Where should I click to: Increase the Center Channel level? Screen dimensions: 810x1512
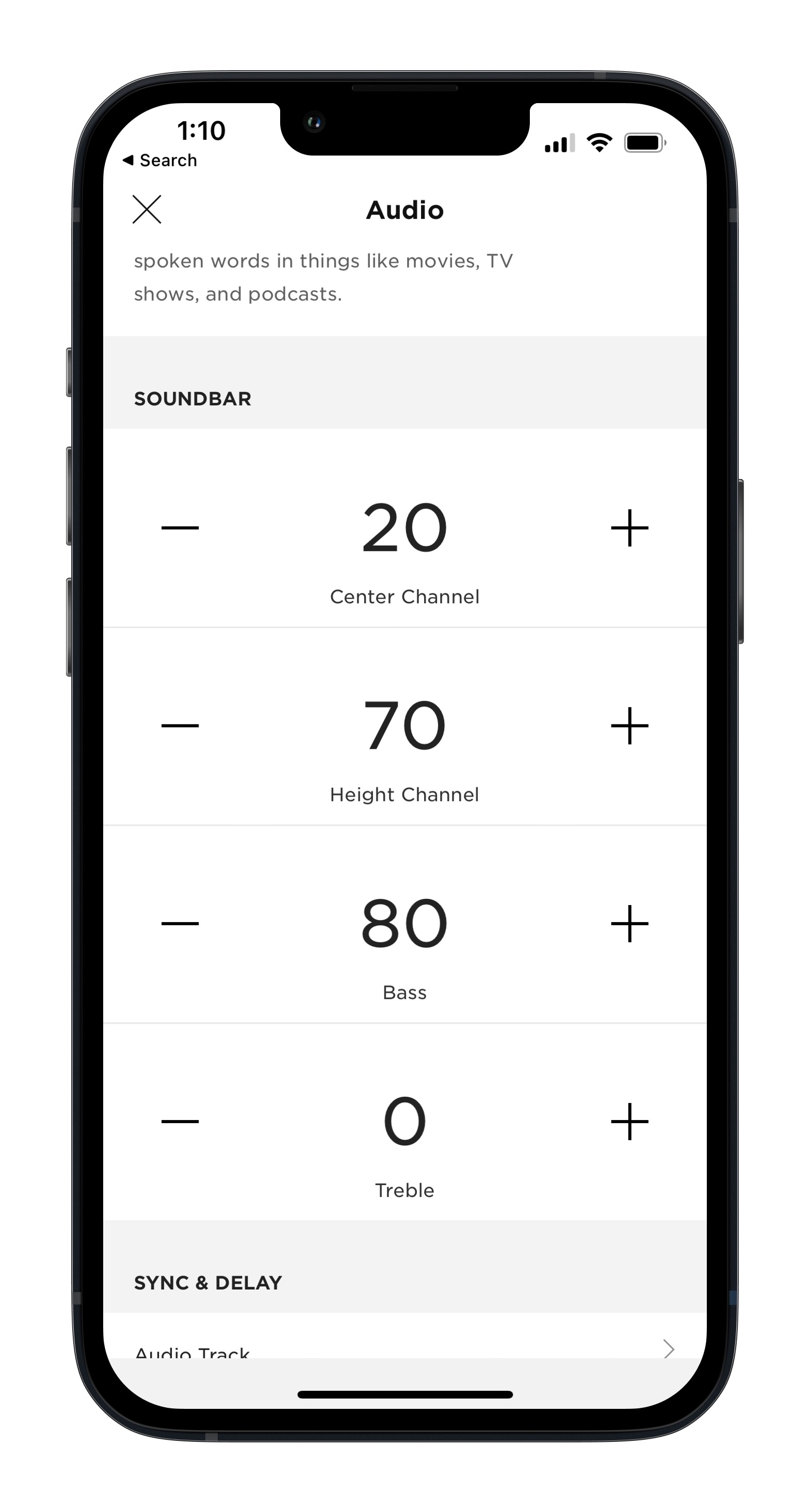tap(629, 528)
